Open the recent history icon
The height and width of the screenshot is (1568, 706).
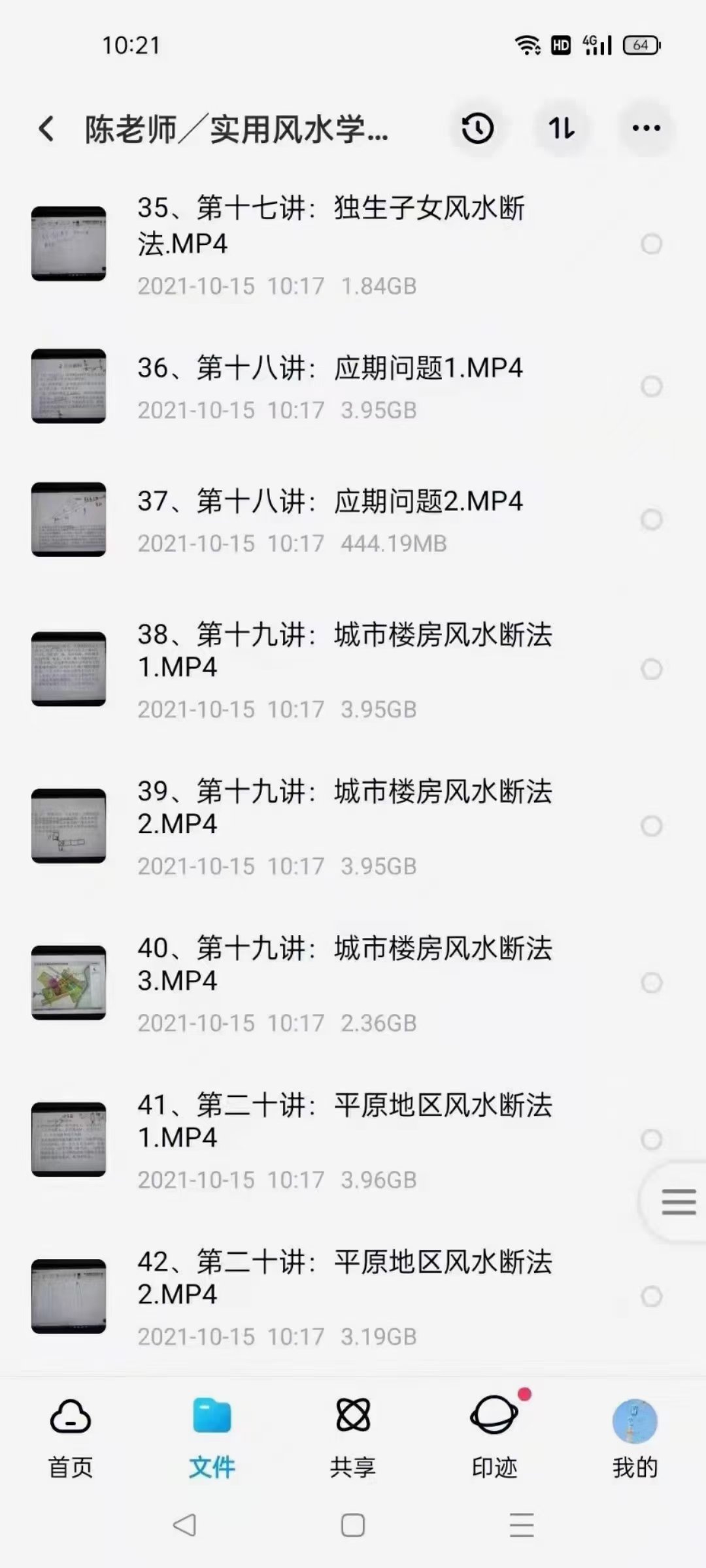[x=478, y=129]
